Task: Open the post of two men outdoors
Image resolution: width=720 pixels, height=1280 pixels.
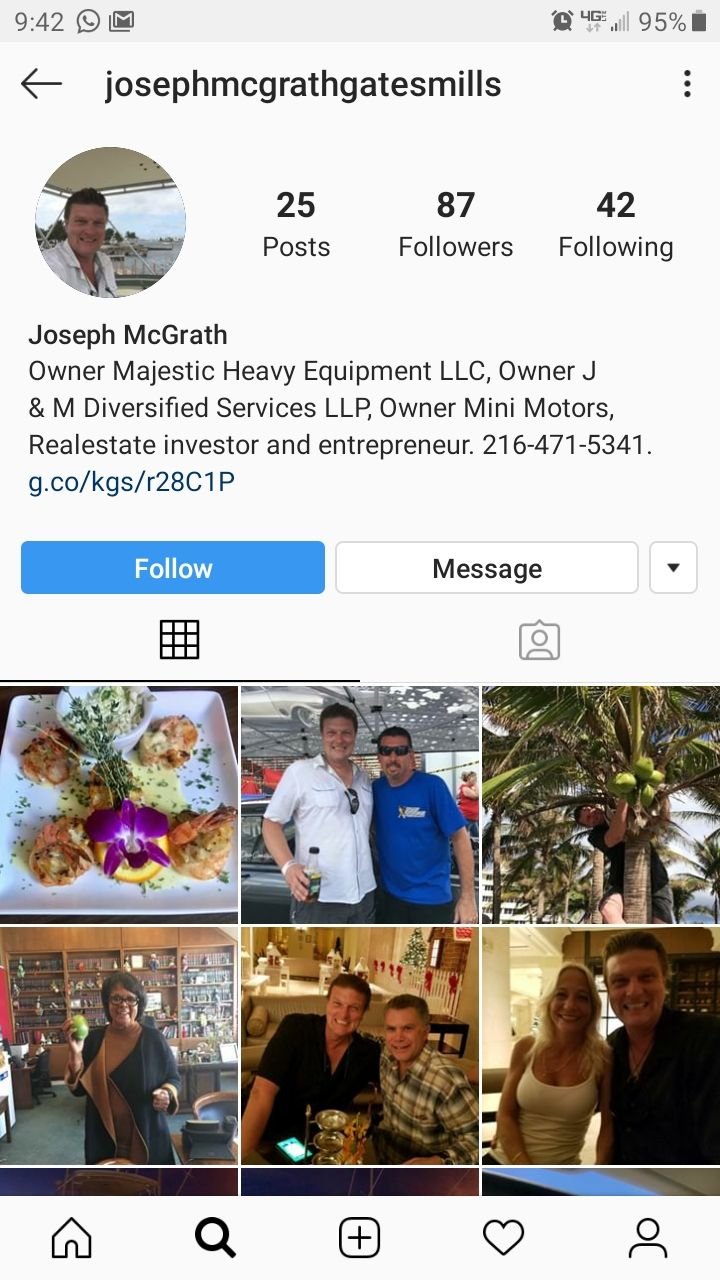Action: 359,804
